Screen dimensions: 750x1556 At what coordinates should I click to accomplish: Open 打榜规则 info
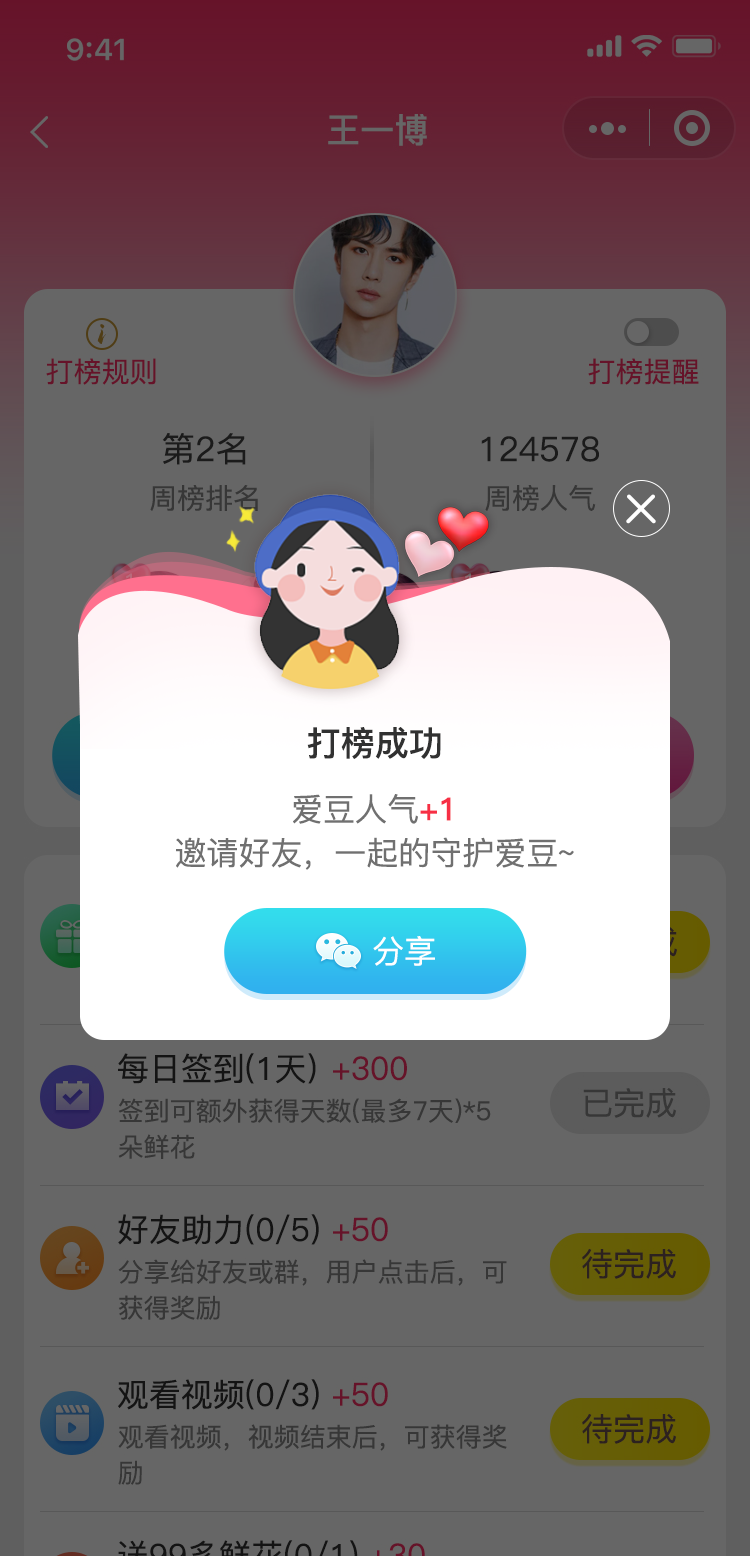click(x=101, y=353)
